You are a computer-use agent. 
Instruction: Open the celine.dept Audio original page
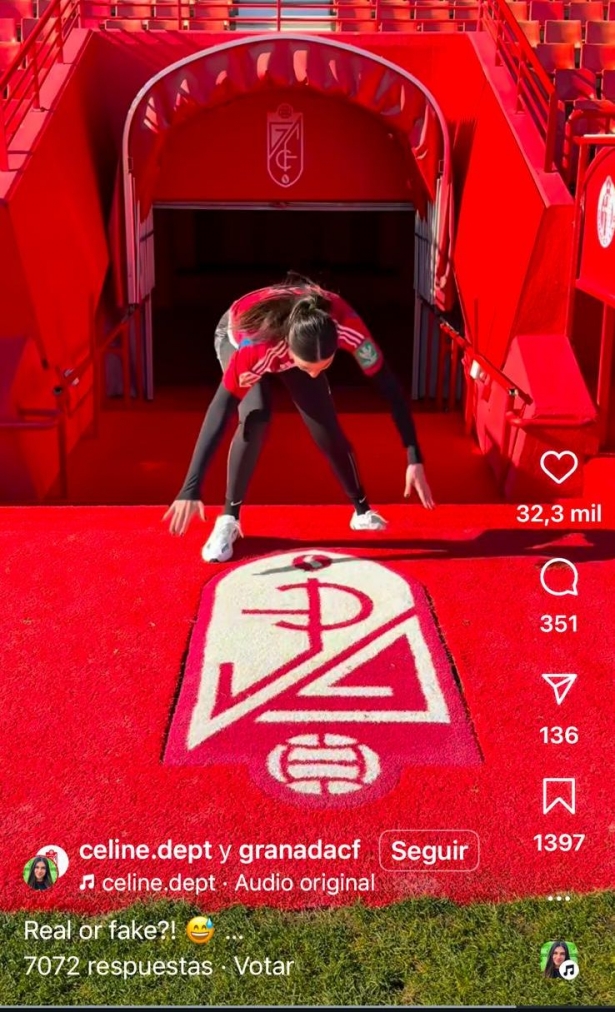point(227,882)
